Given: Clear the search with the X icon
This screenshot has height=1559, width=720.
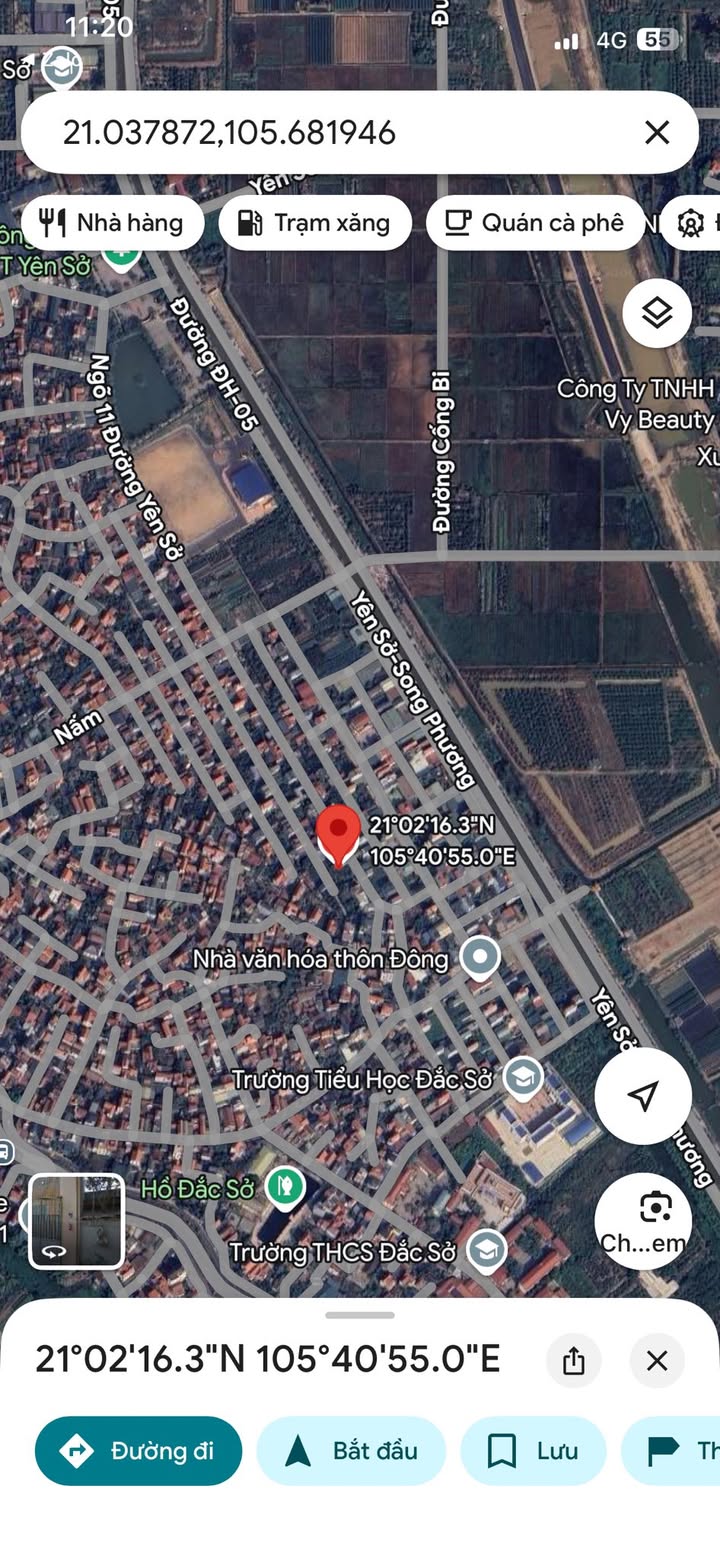Looking at the screenshot, I should coord(657,132).
